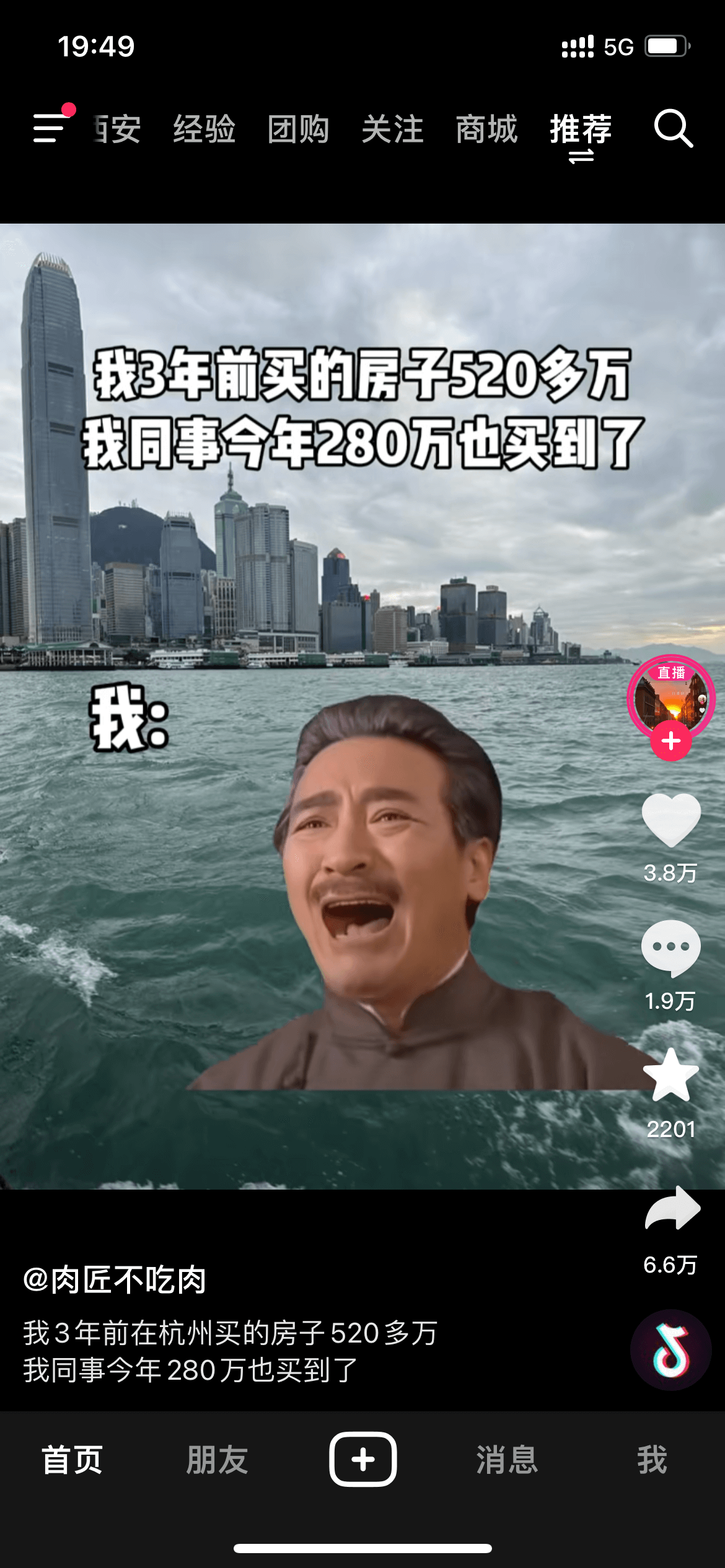Open 消息 messages from bottom bar

pos(506,1461)
